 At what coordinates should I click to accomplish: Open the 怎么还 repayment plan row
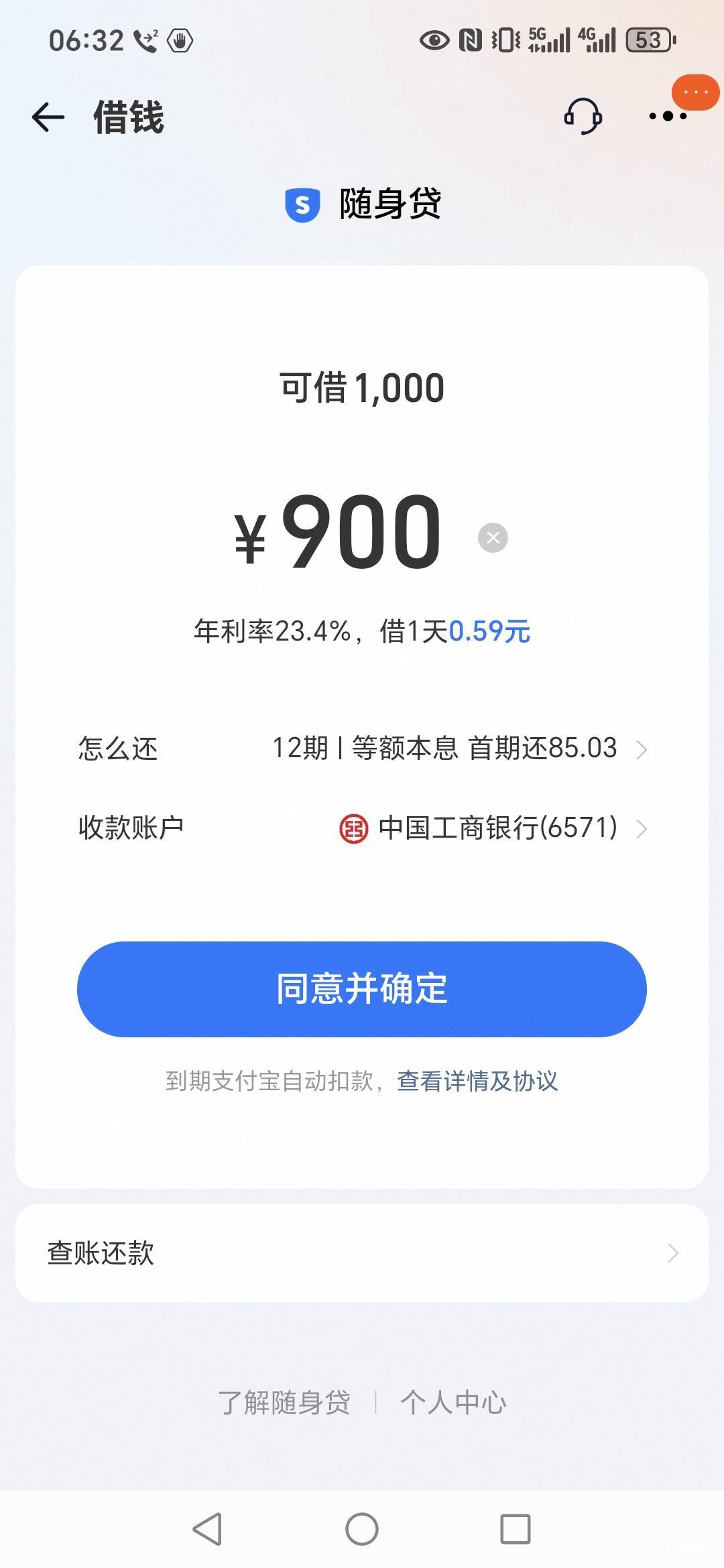[x=362, y=748]
